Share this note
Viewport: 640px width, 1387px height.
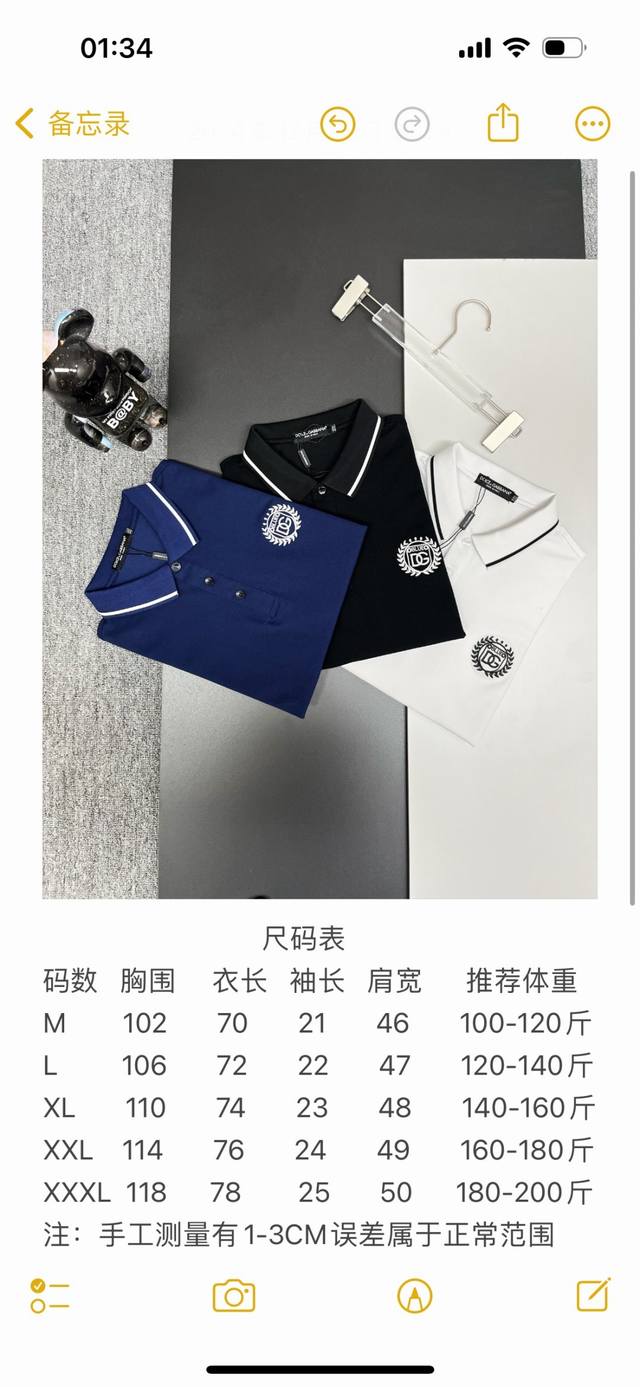[503, 124]
